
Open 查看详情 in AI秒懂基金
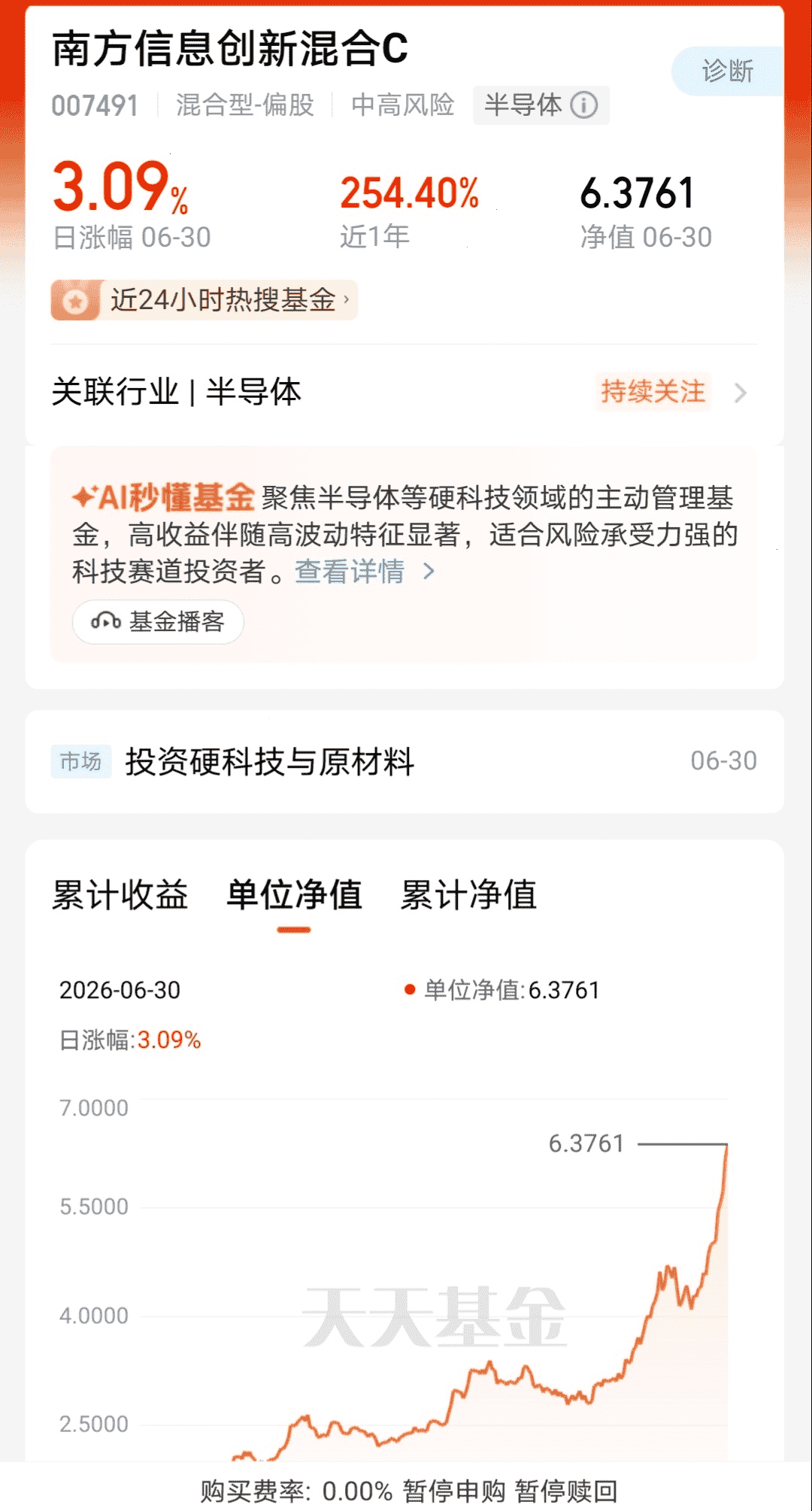[365, 572]
